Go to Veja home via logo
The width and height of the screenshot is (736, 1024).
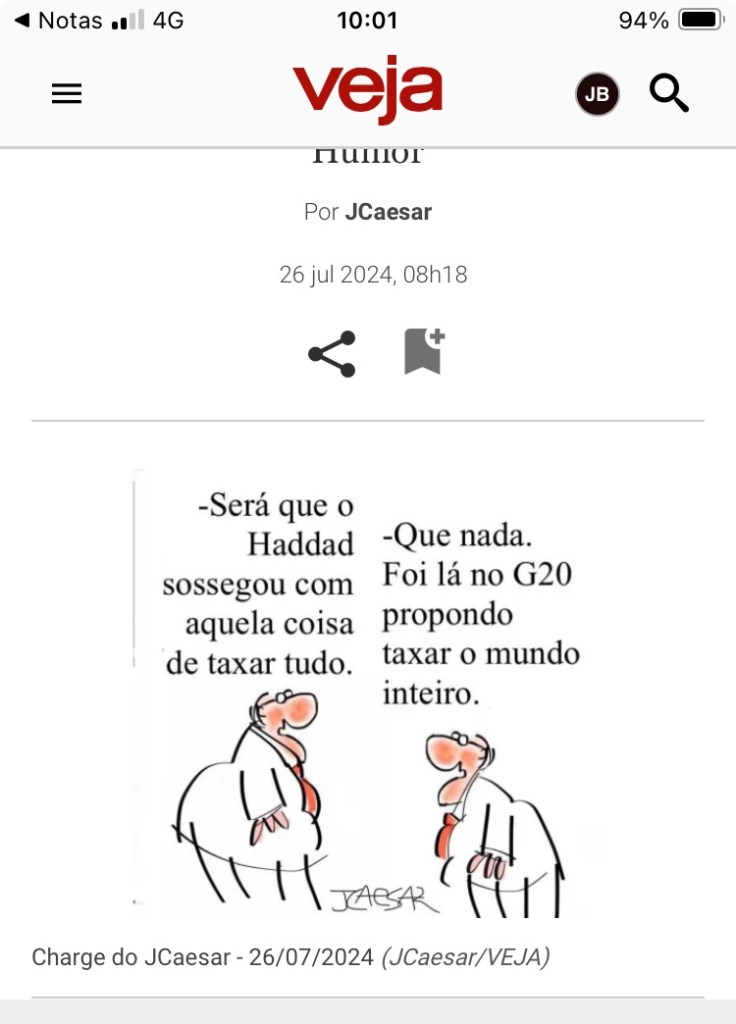[x=367, y=90]
